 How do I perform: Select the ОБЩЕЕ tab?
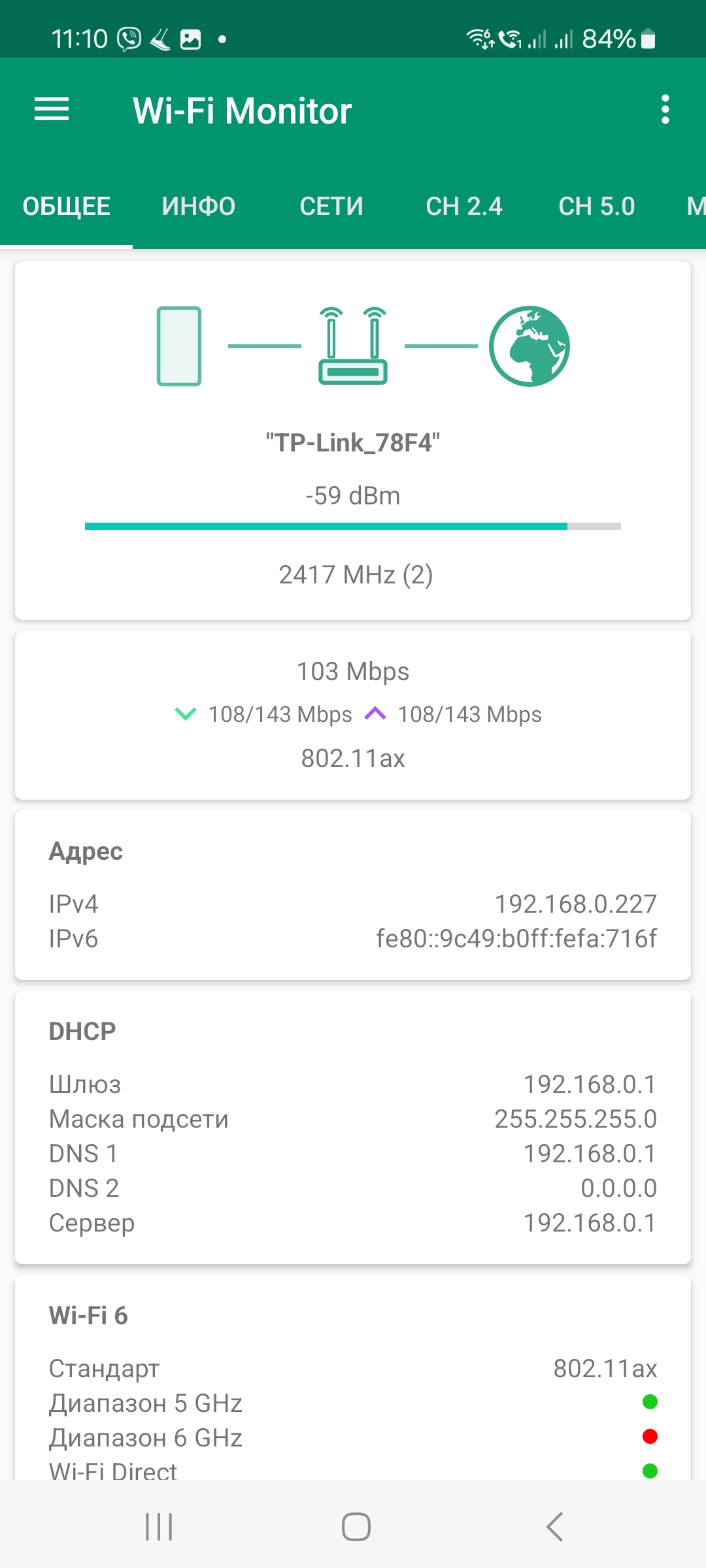click(67, 206)
